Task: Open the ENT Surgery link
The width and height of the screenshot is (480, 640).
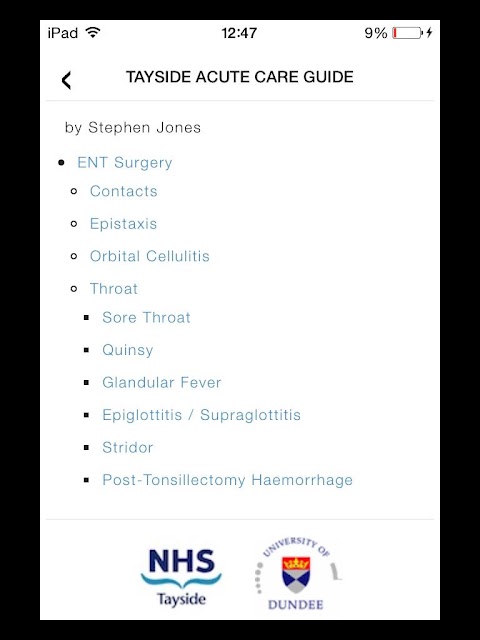Action: click(x=125, y=162)
